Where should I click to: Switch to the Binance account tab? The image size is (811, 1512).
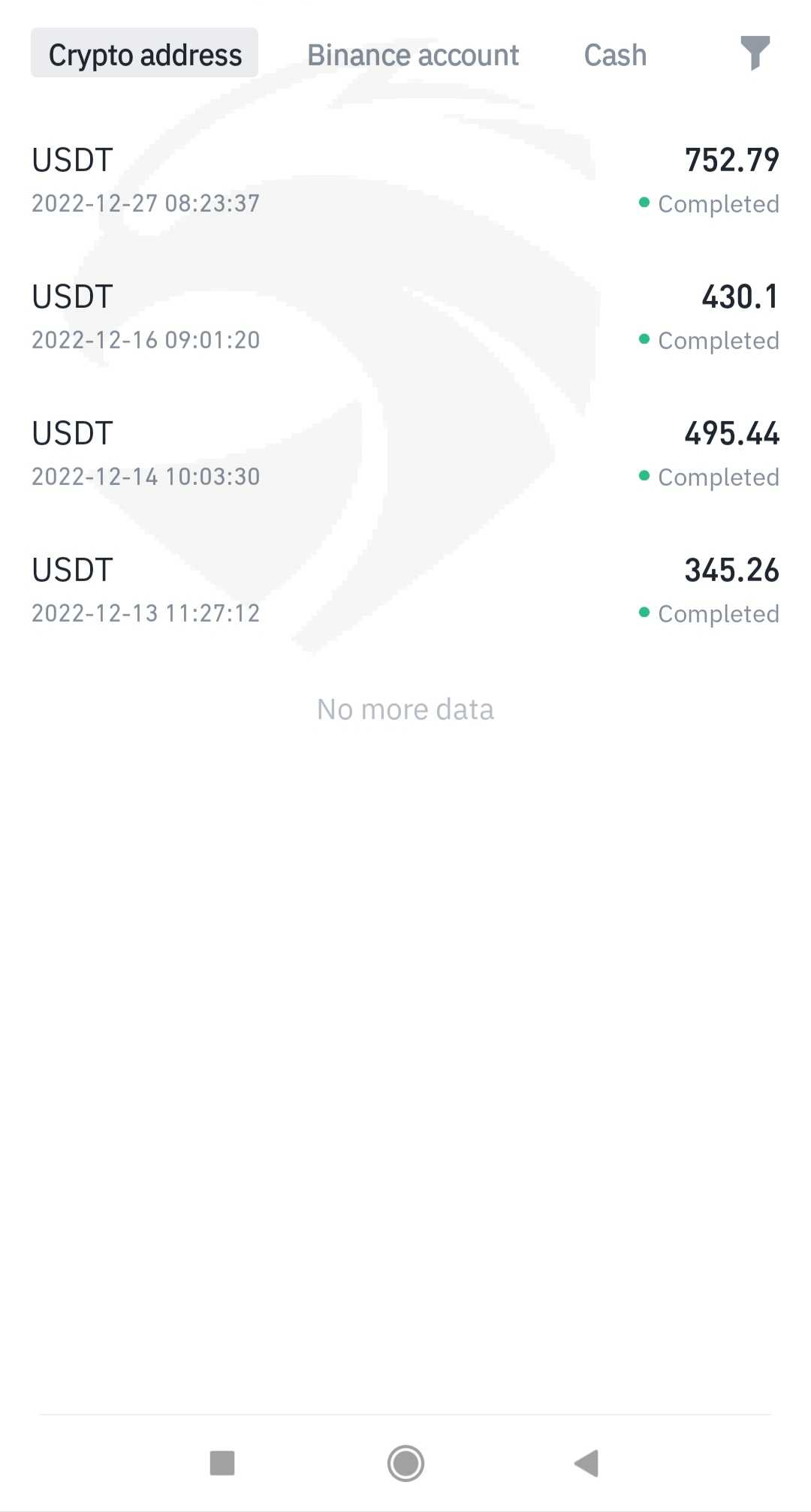pos(413,55)
